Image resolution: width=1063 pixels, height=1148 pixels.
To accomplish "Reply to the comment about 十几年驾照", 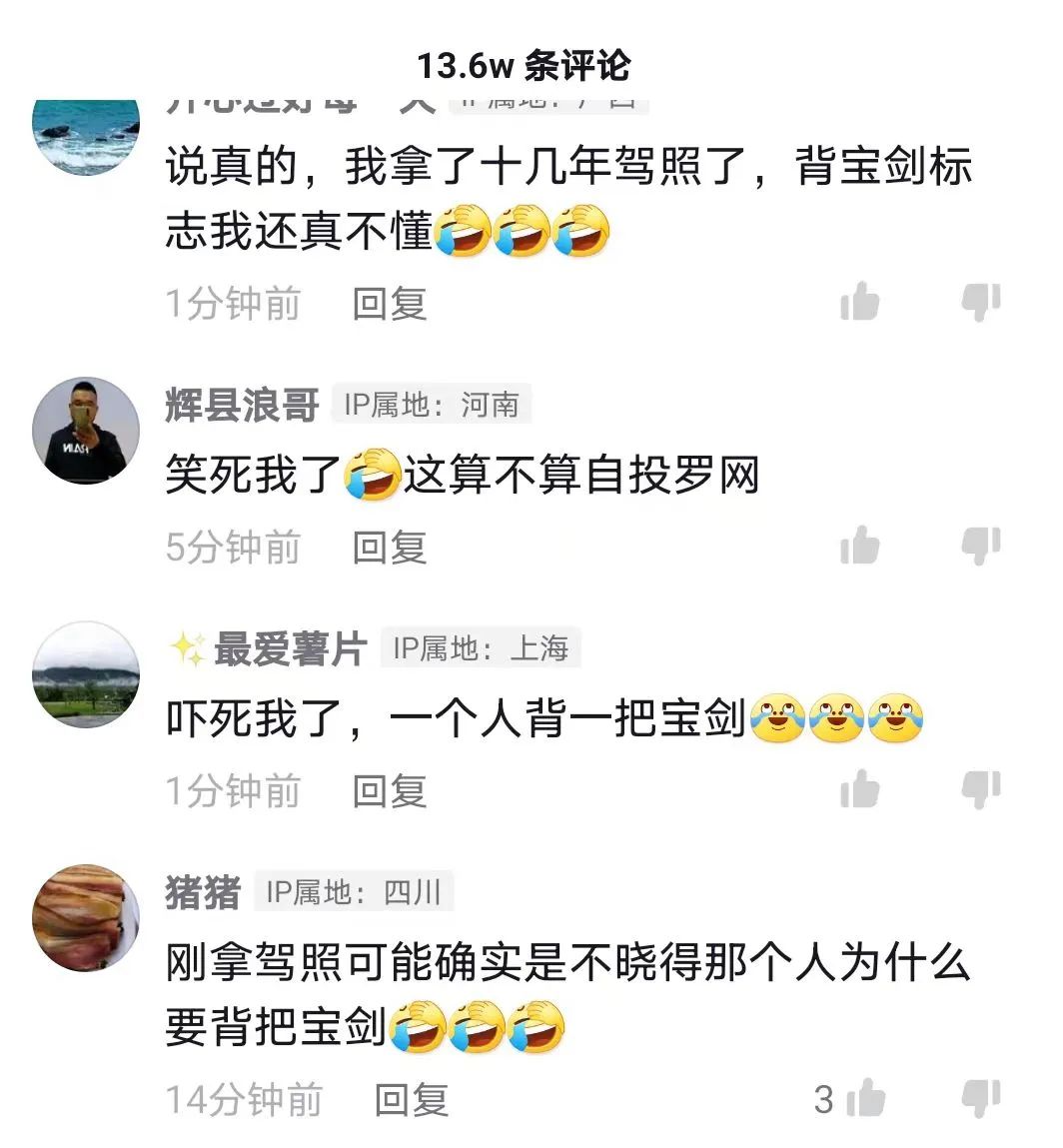I will click(x=390, y=304).
